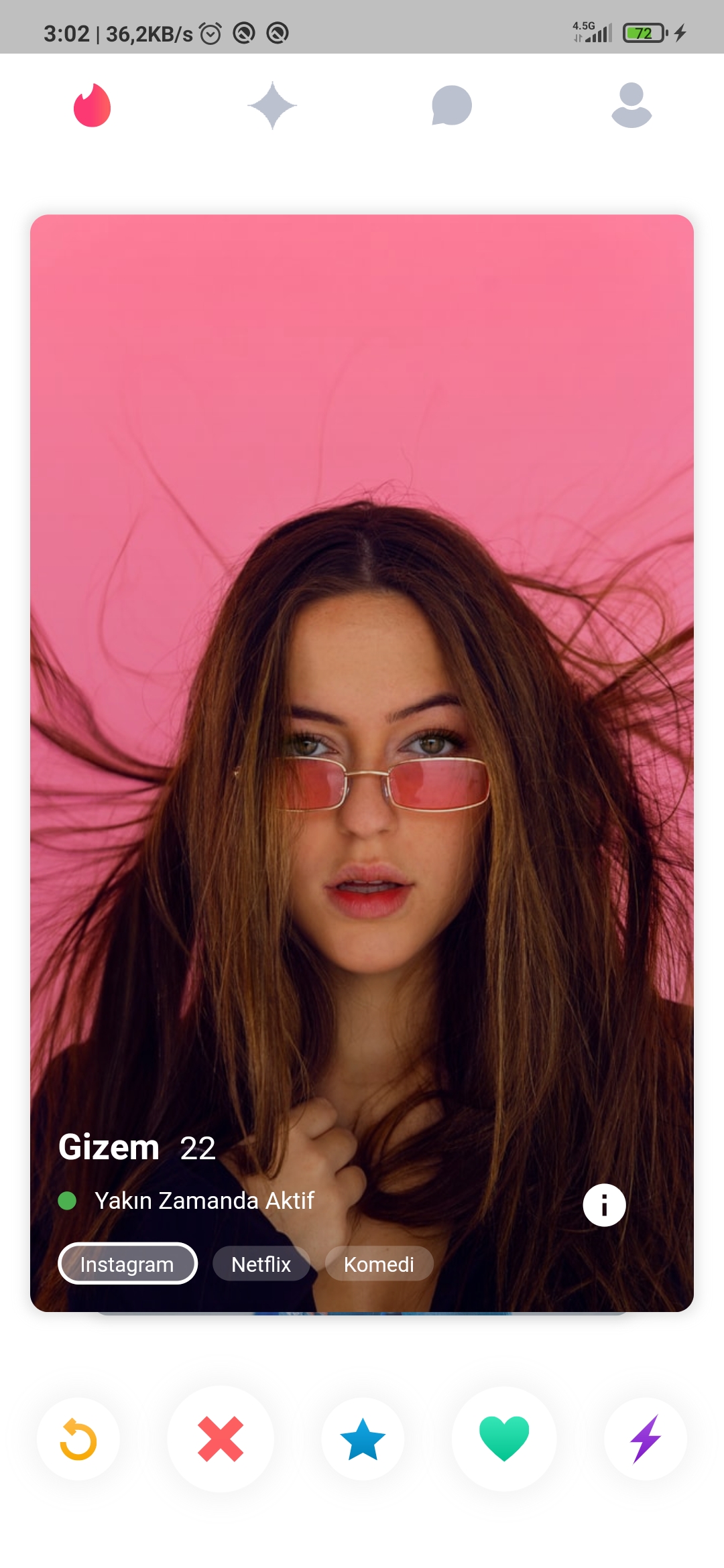Send a Super Like with the star
The width and height of the screenshot is (724, 1568).
[363, 1439]
